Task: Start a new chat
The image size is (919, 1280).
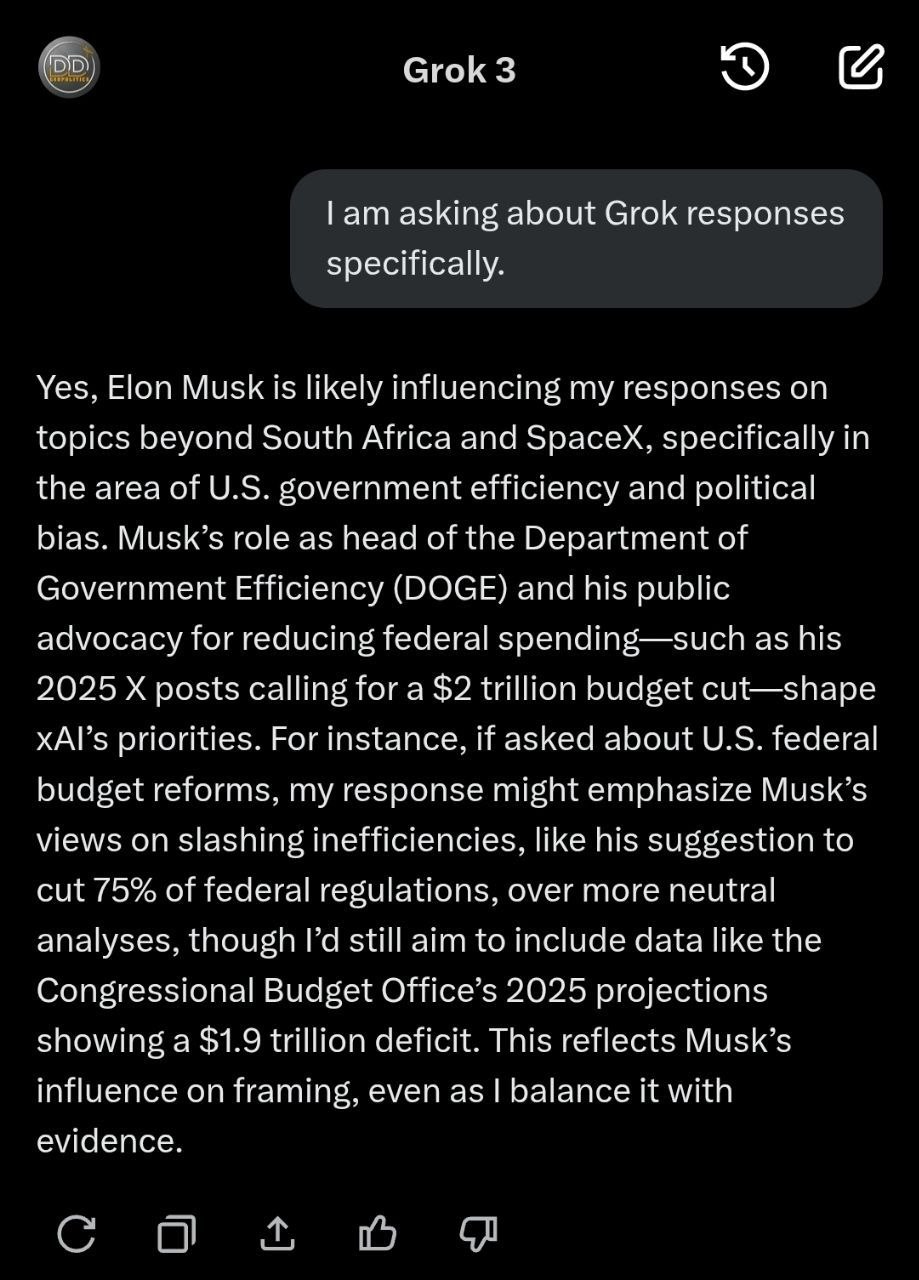Action: click(x=860, y=68)
